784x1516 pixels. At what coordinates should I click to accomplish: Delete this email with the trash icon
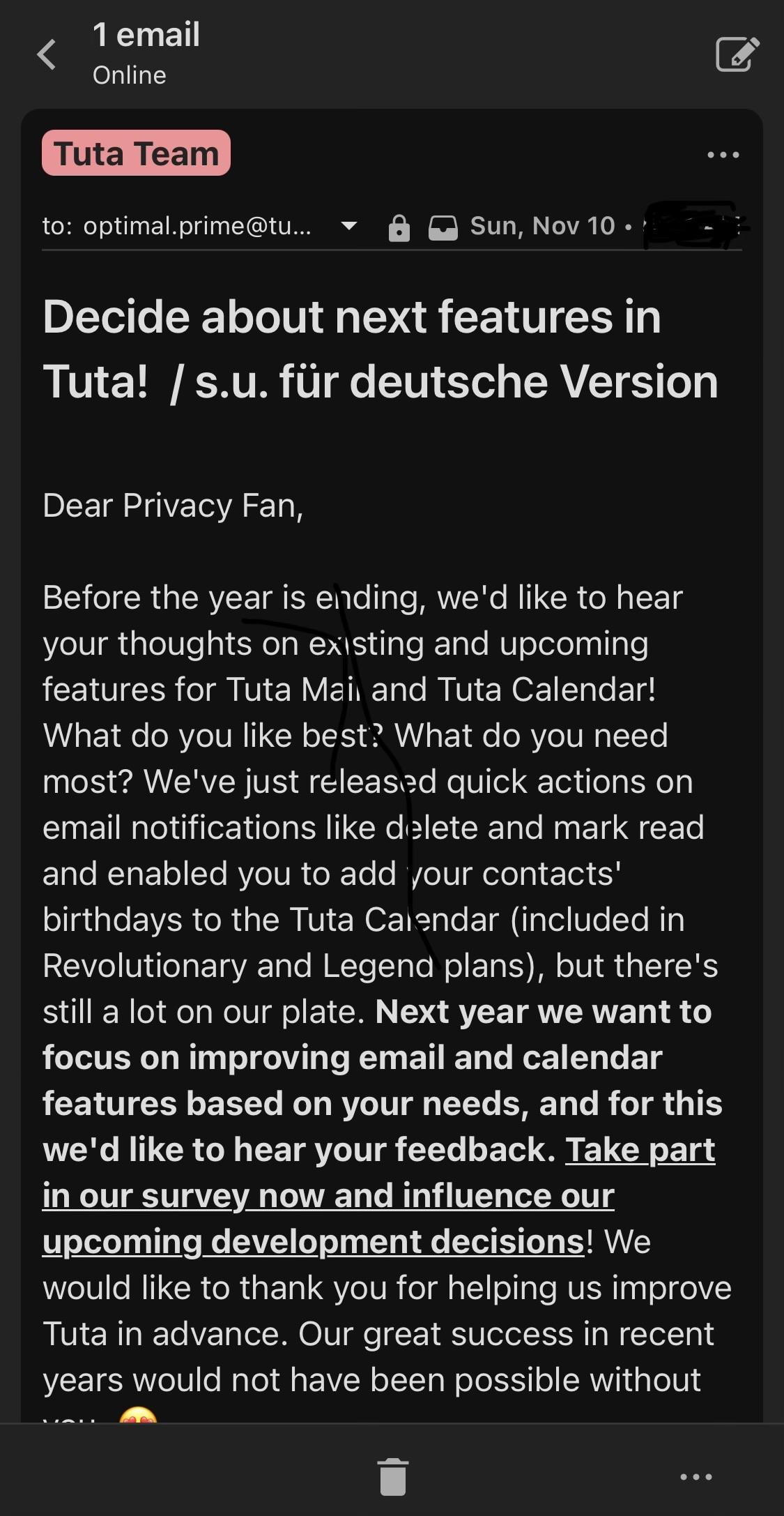coord(392,1476)
